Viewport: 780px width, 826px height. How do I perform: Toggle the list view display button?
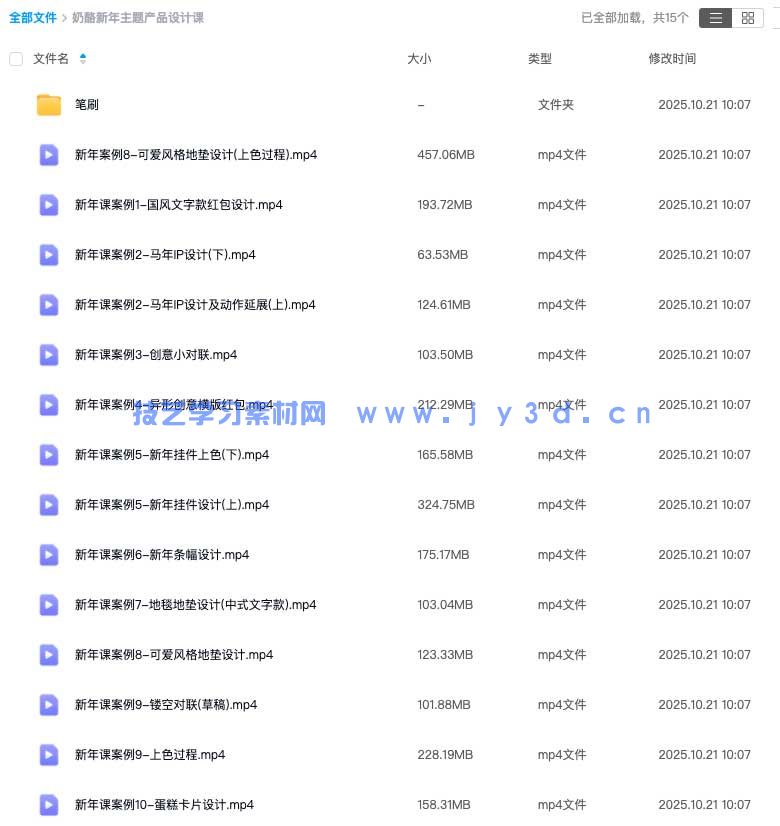[x=714, y=18]
